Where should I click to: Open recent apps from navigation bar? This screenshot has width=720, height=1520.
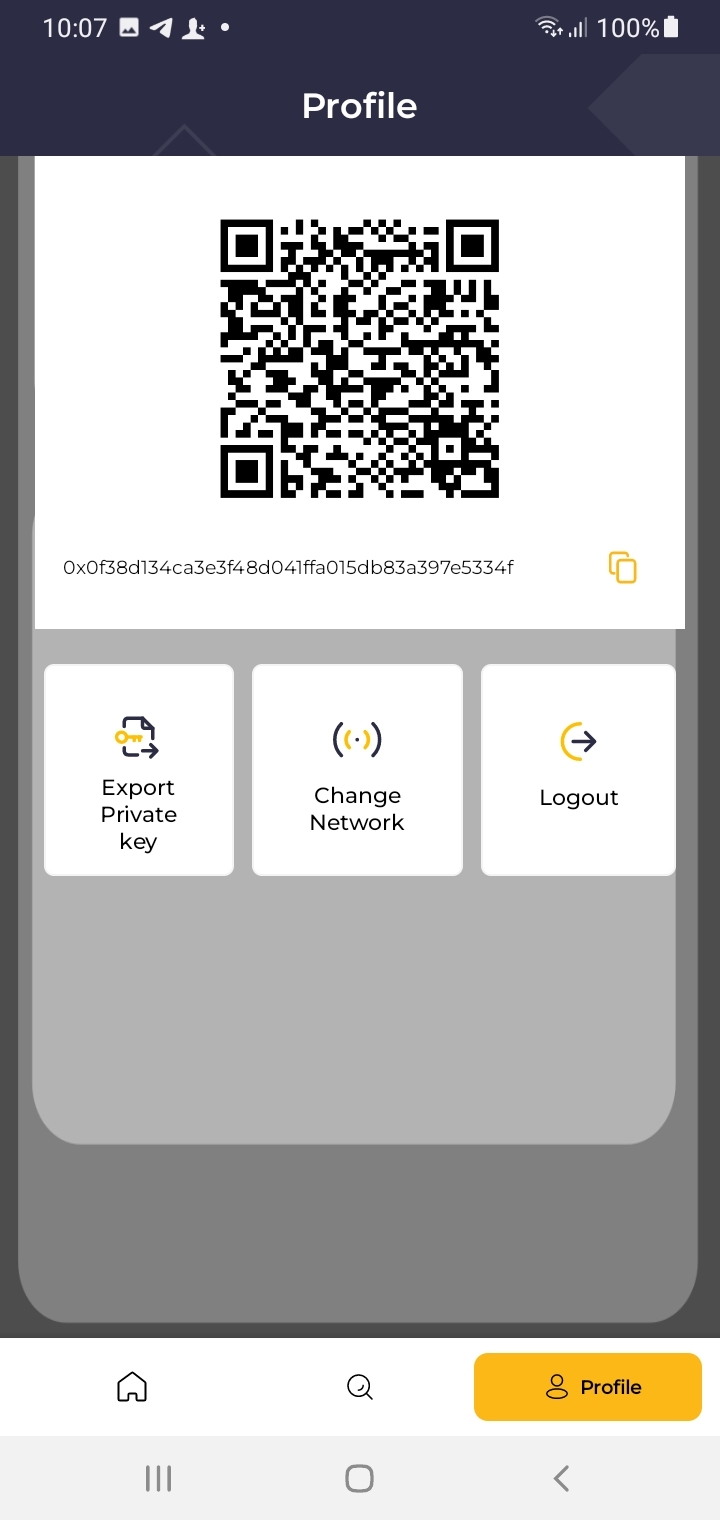pyautogui.click(x=158, y=1478)
